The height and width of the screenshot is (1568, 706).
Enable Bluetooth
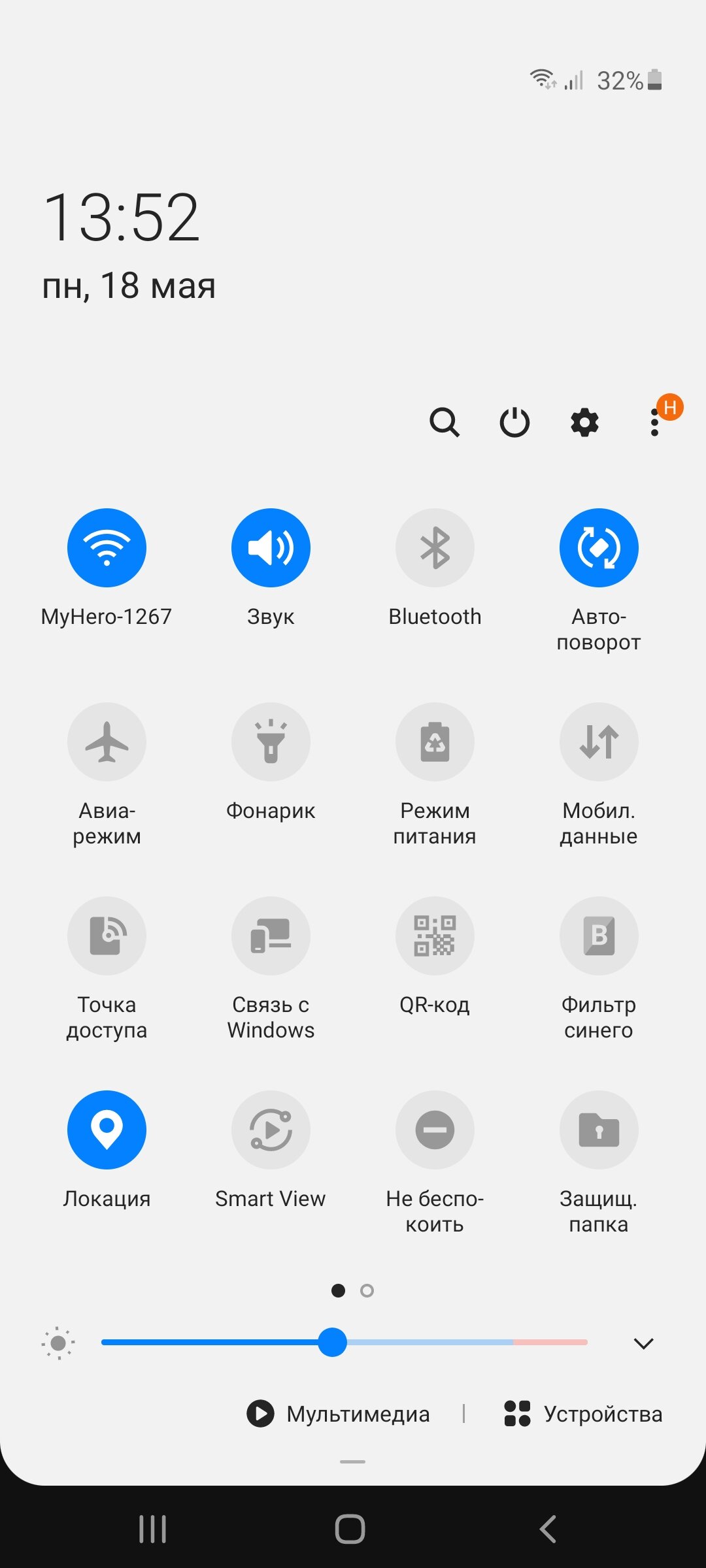pos(435,547)
